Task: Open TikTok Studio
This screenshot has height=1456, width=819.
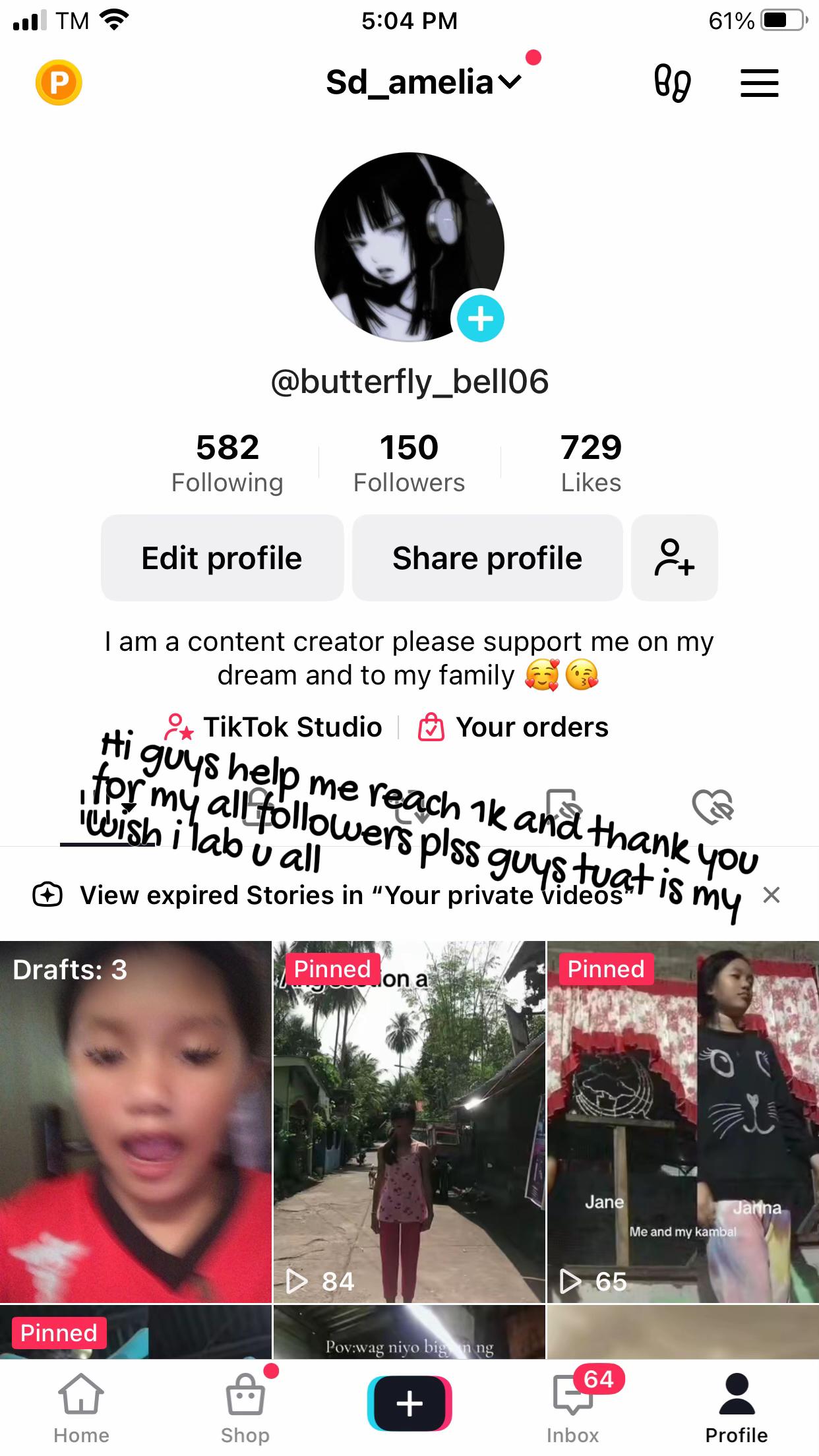Action: point(274,727)
